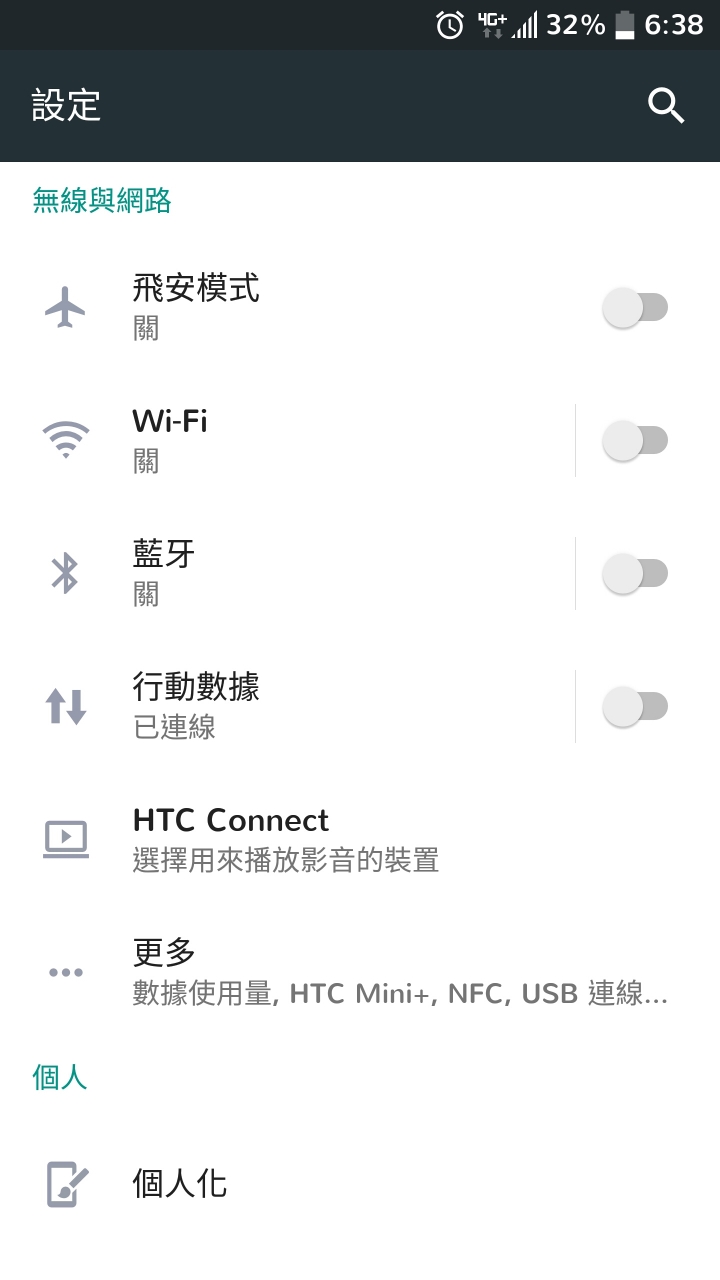
Task: Open the search icon in settings
Action: [665, 105]
